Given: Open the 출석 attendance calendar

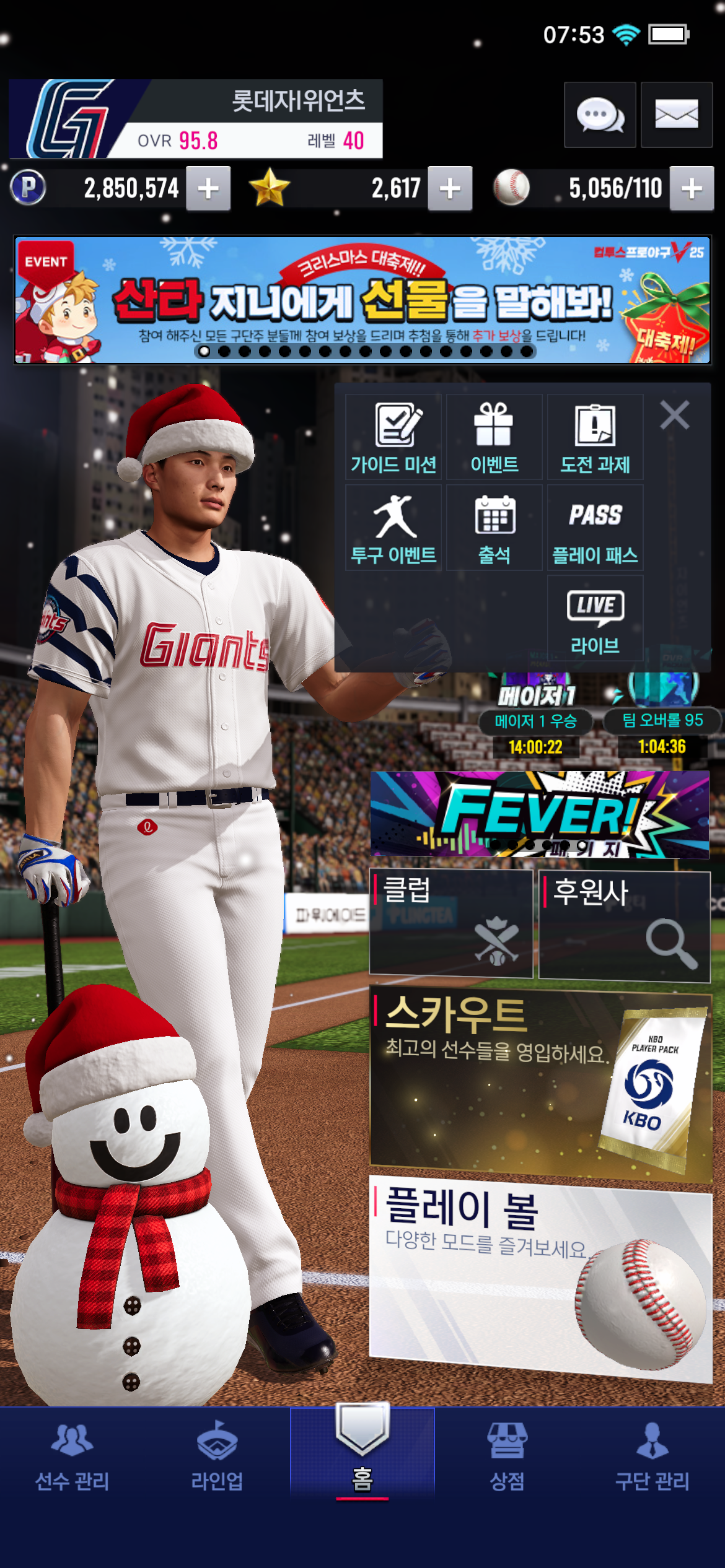Looking at the screenshot, I should click(x=494, y=528).
